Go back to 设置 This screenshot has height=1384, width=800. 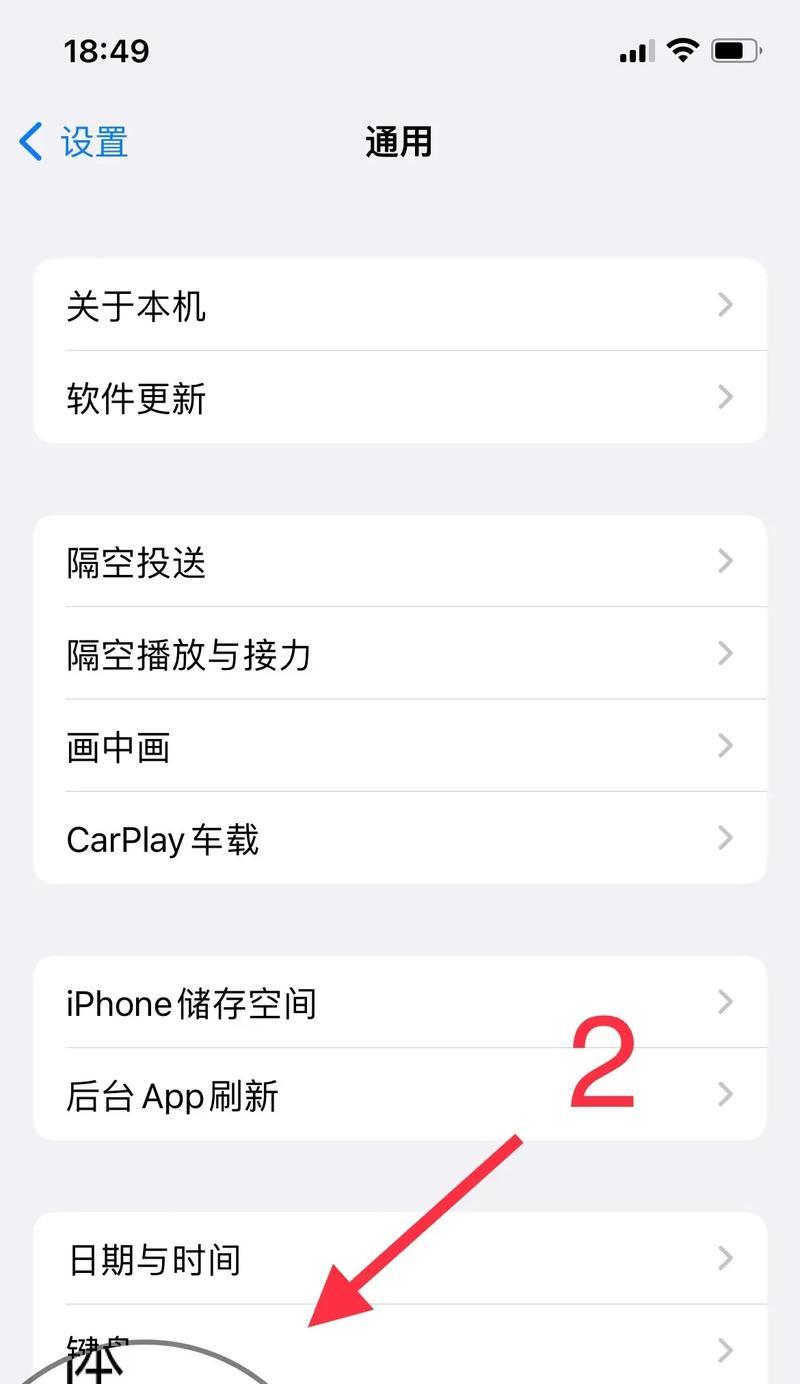[75, 142]
